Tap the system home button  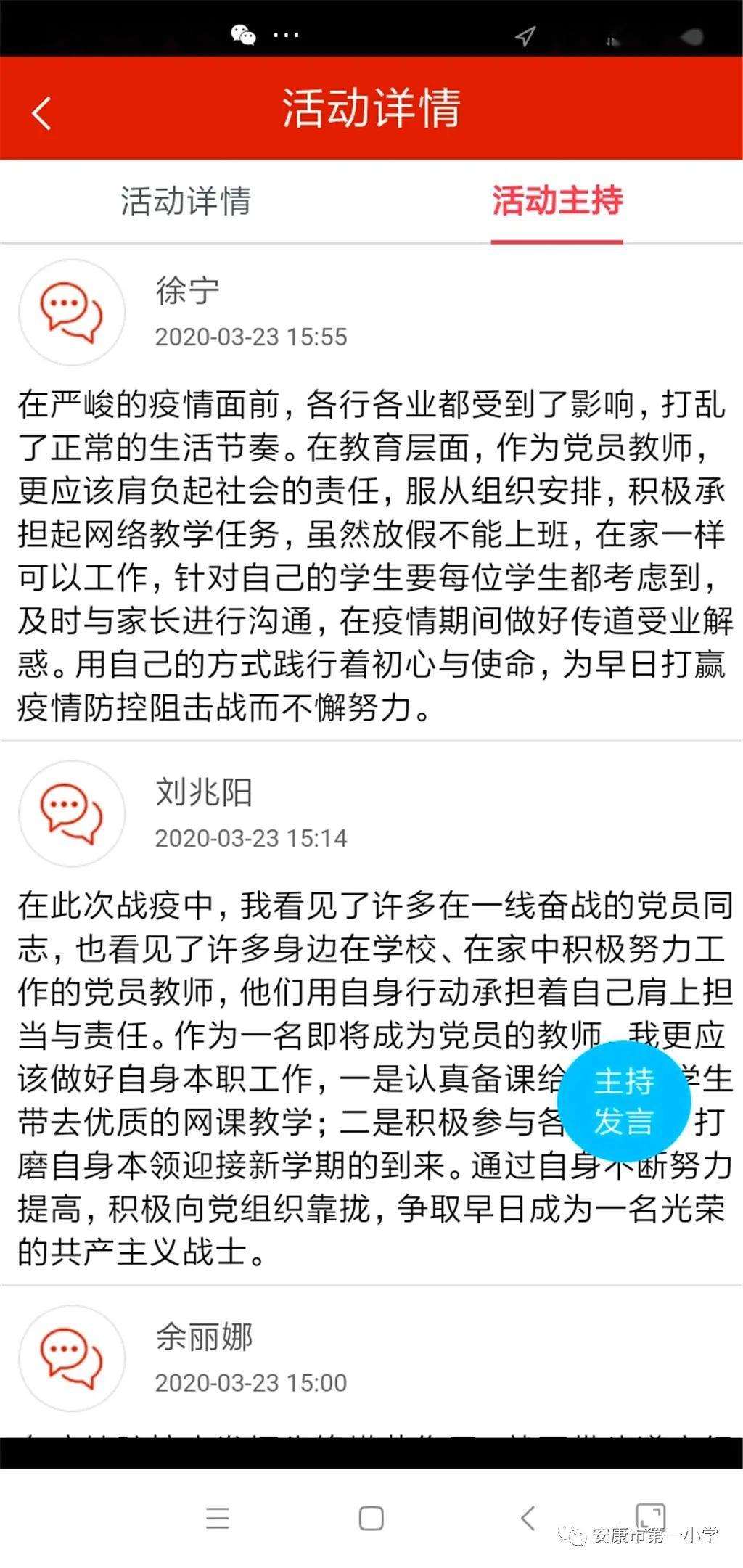coord(371,1518)
